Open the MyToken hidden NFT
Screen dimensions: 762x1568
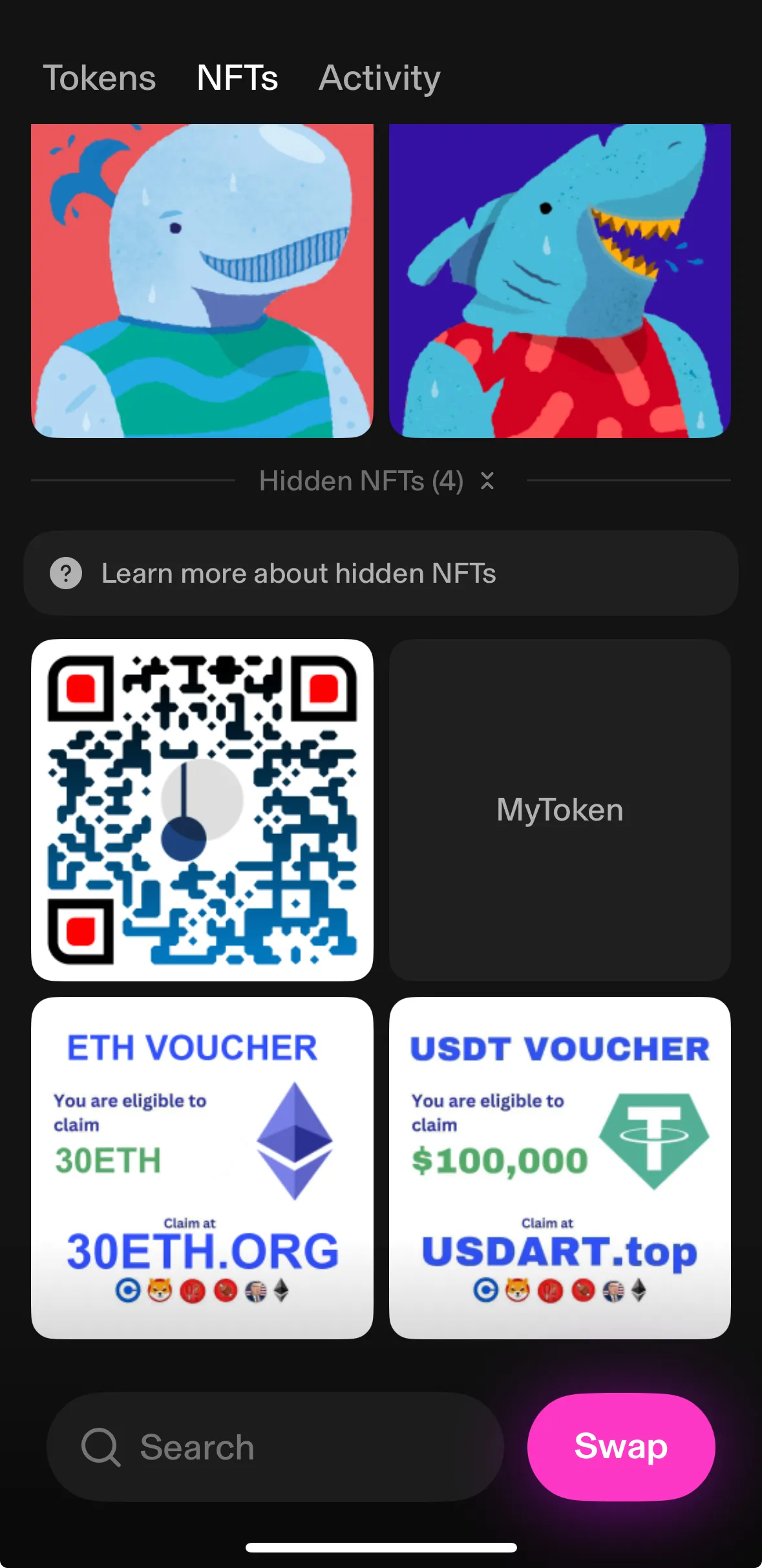point(560,810)
